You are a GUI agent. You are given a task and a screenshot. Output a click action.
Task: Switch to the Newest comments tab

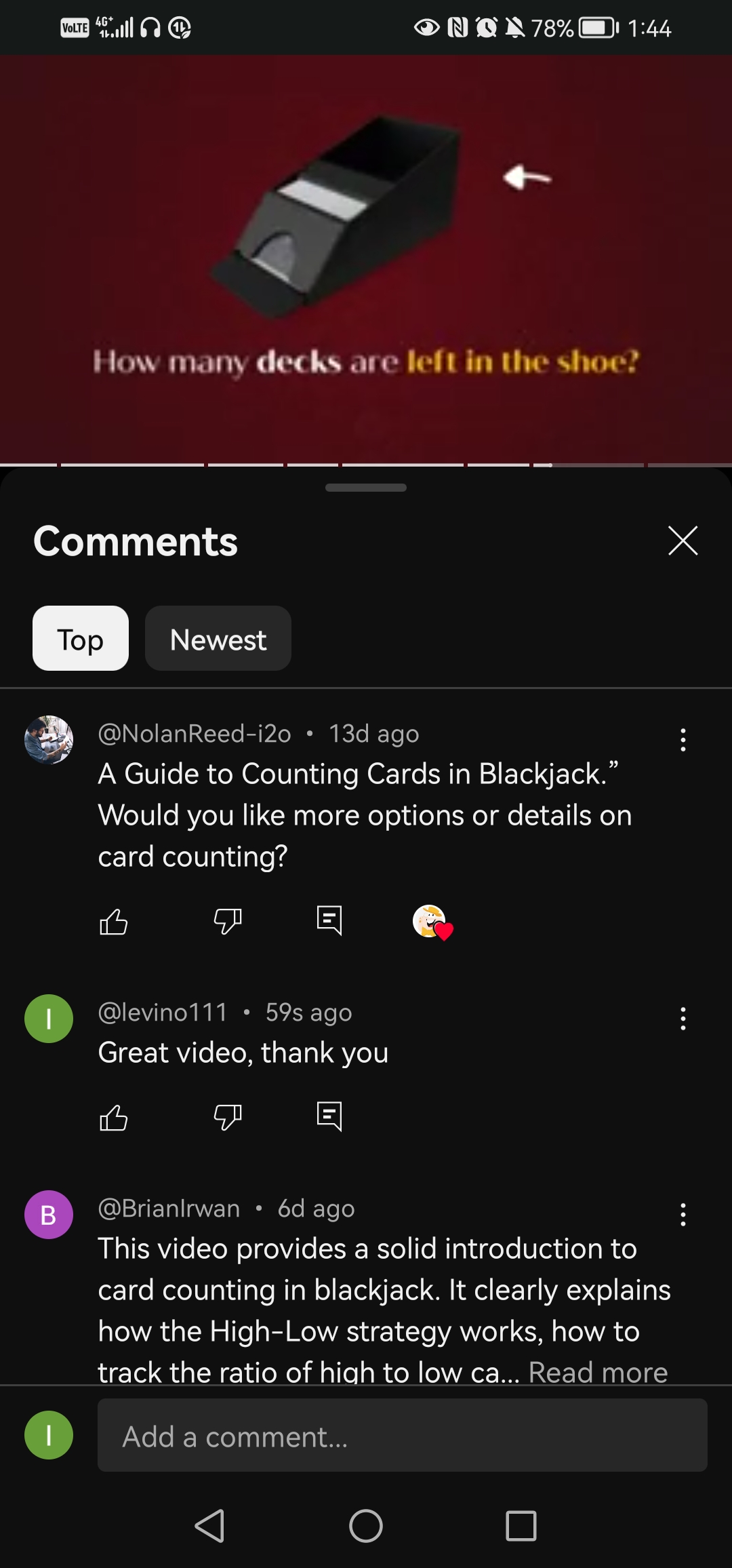pos(218,638)
